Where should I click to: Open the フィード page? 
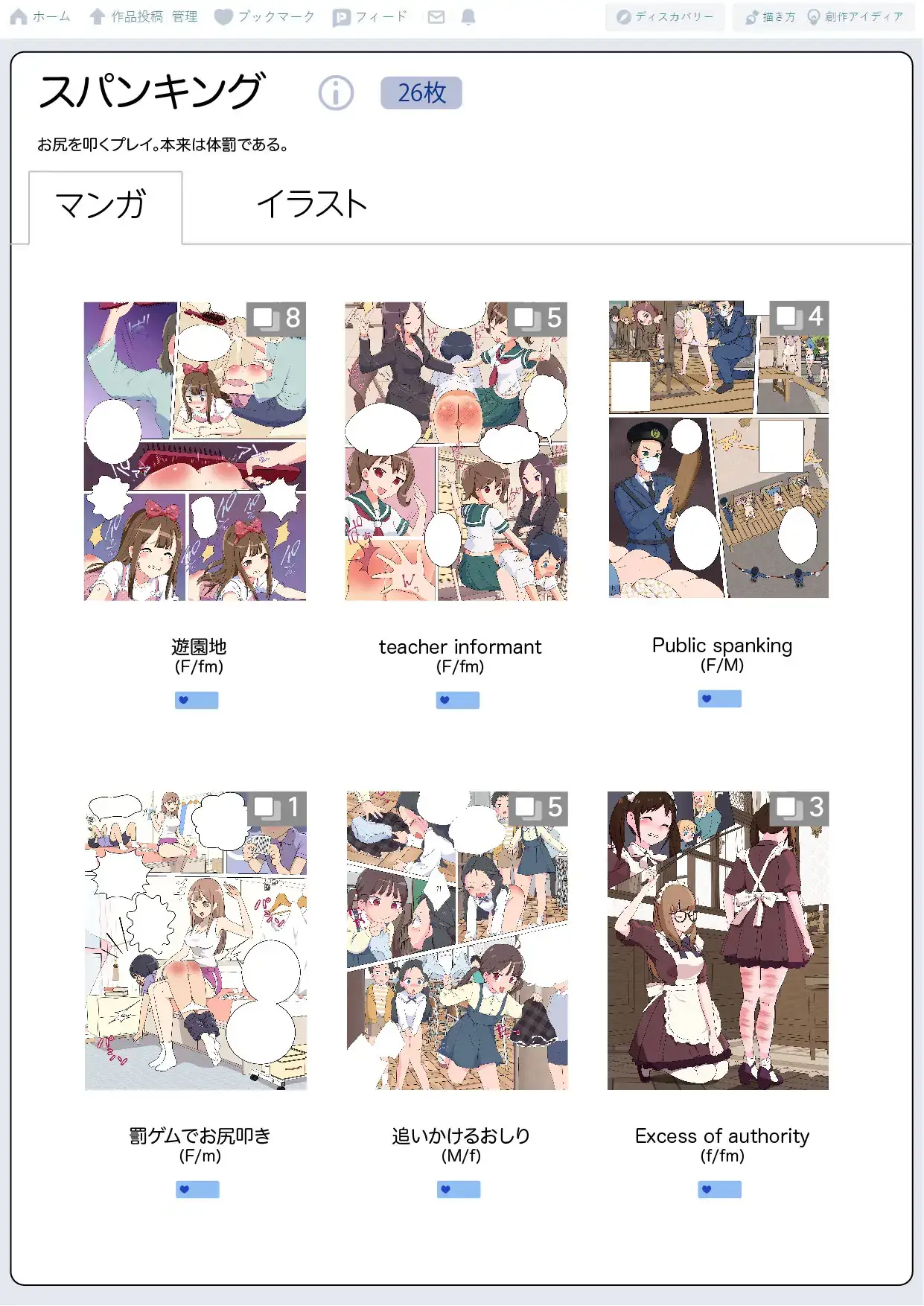coord(370,16)
